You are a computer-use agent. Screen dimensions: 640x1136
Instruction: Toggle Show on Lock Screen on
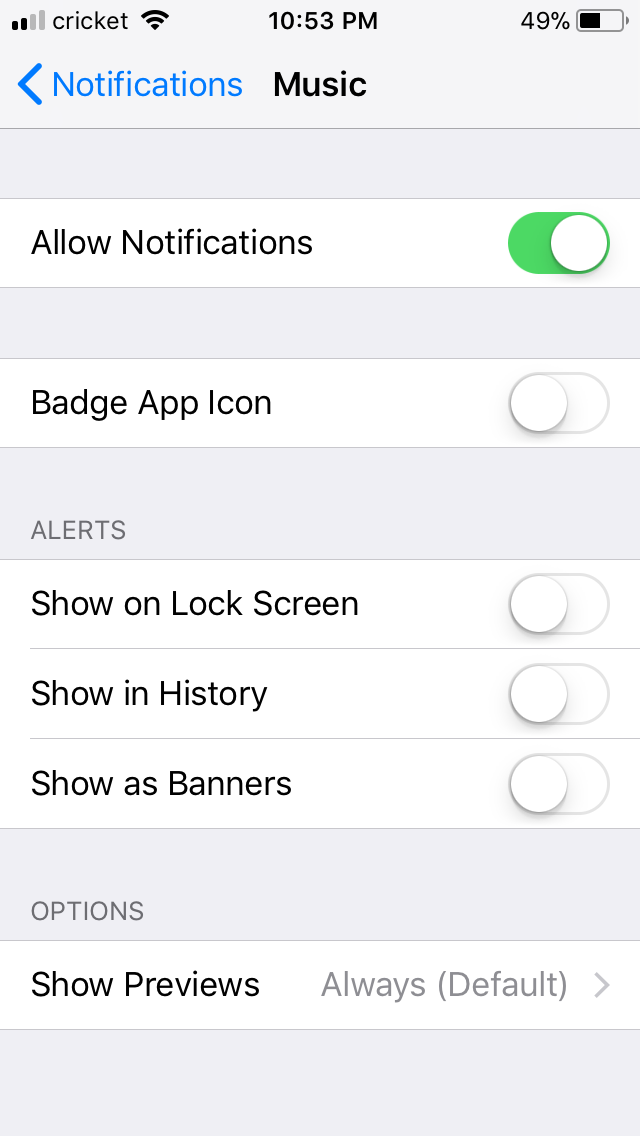click(558, 604)
